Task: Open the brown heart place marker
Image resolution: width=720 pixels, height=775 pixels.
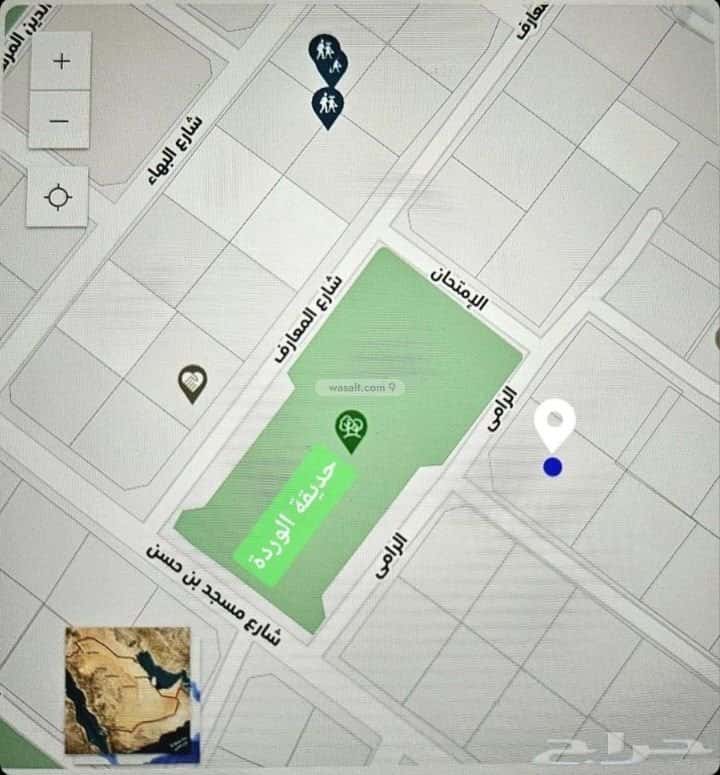Action: 193,382
